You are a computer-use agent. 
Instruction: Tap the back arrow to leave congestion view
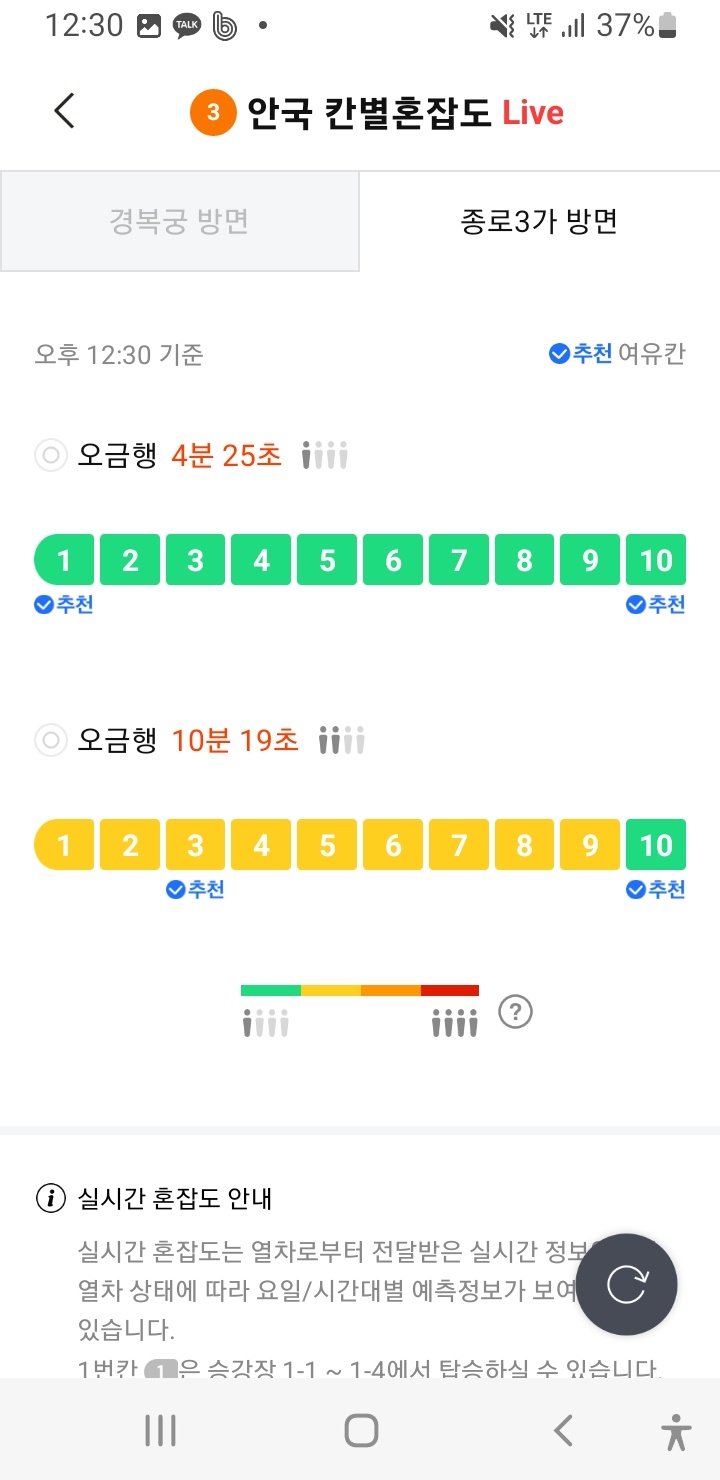(x=63, y=111)
